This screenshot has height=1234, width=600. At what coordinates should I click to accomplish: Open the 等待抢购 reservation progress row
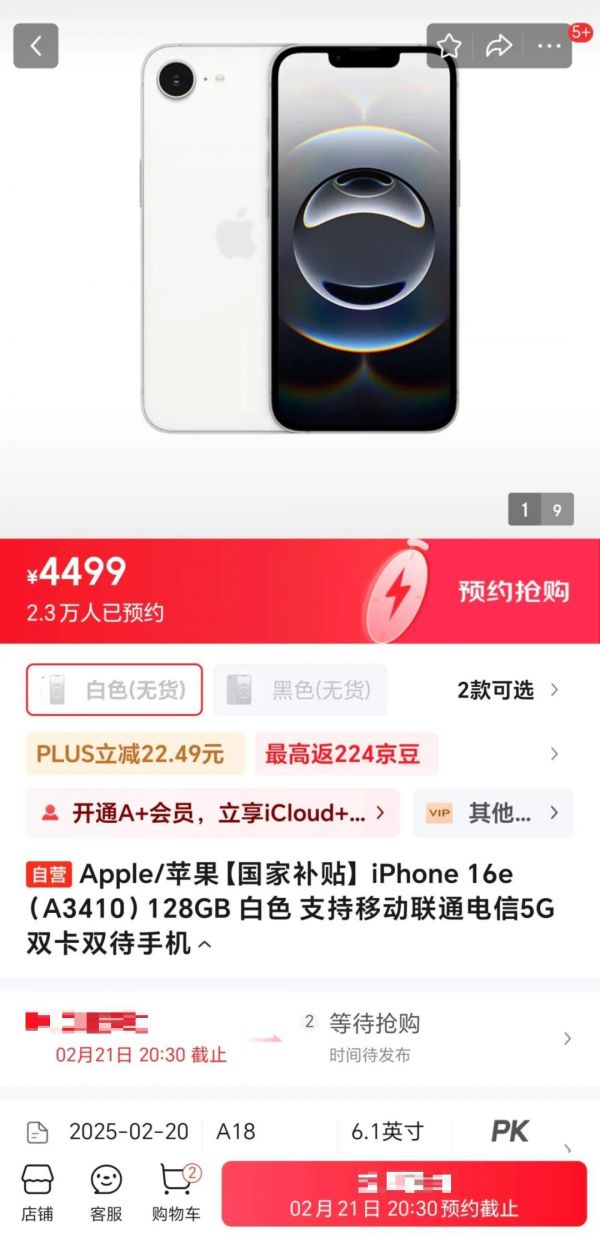(x=300, y=1038)
